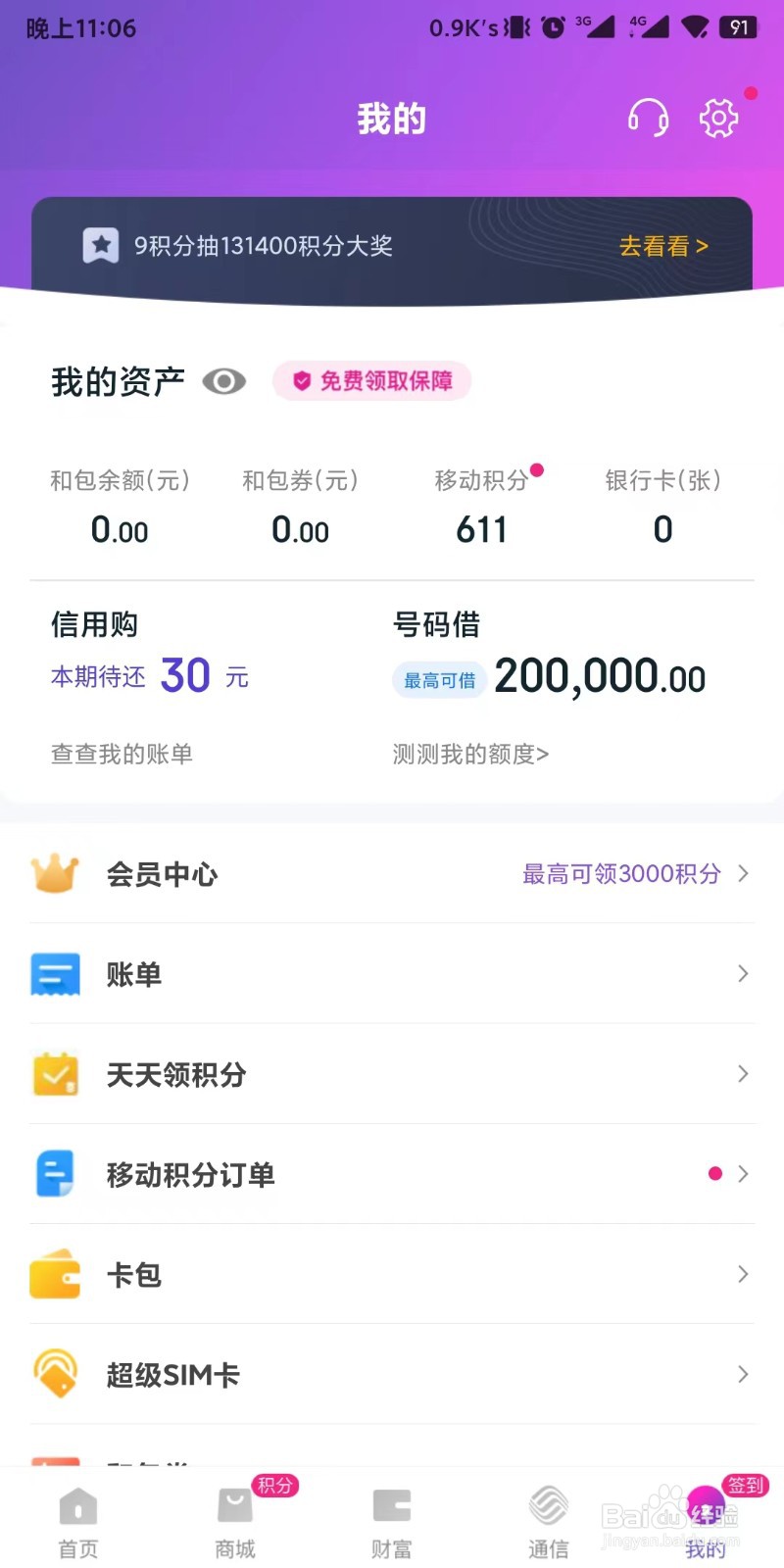
Task: Expand the 卡包 row chevron
Action: (x=742, y=1274)
